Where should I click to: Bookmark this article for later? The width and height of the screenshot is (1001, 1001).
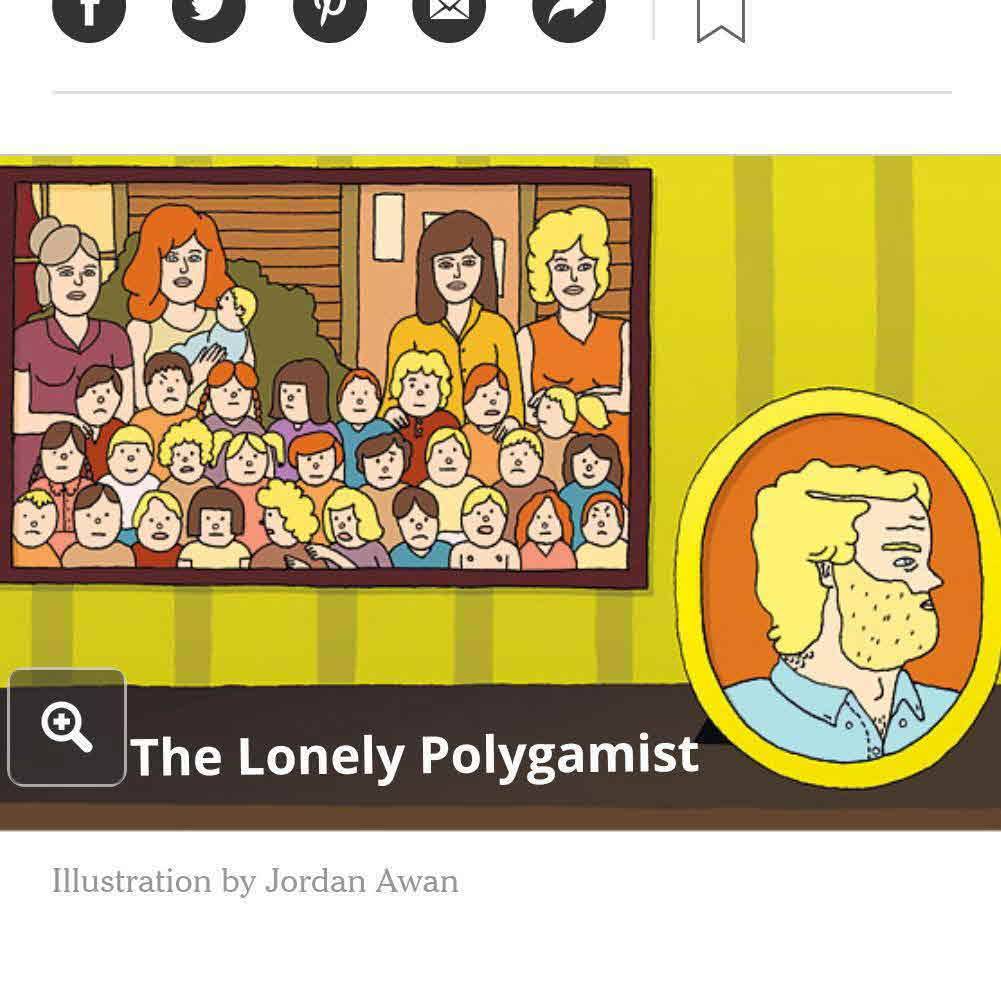click(721, 20)
